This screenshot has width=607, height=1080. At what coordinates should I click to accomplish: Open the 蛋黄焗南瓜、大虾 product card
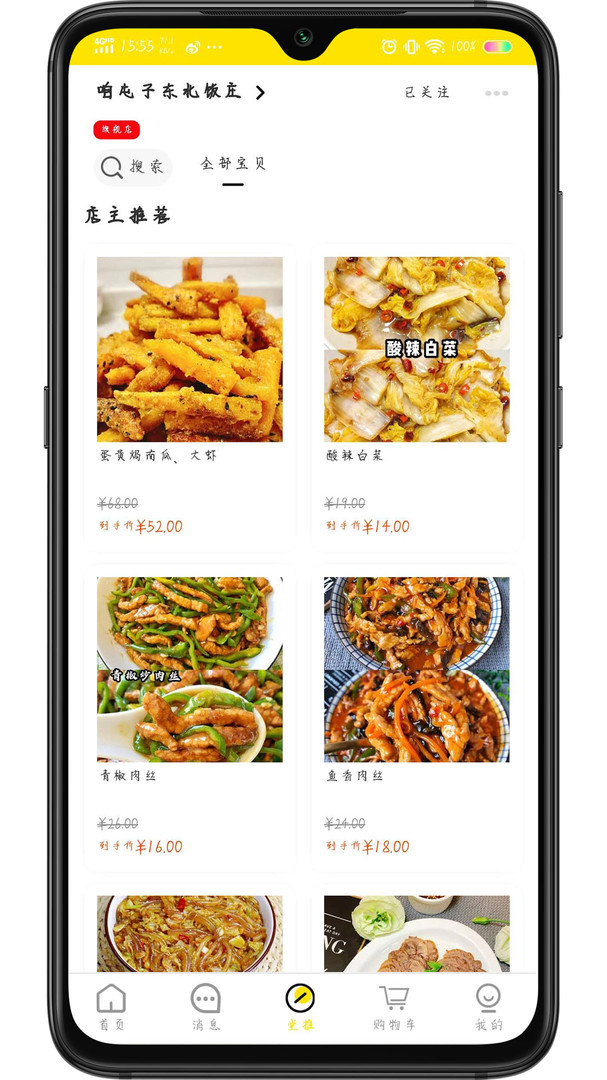189,397
